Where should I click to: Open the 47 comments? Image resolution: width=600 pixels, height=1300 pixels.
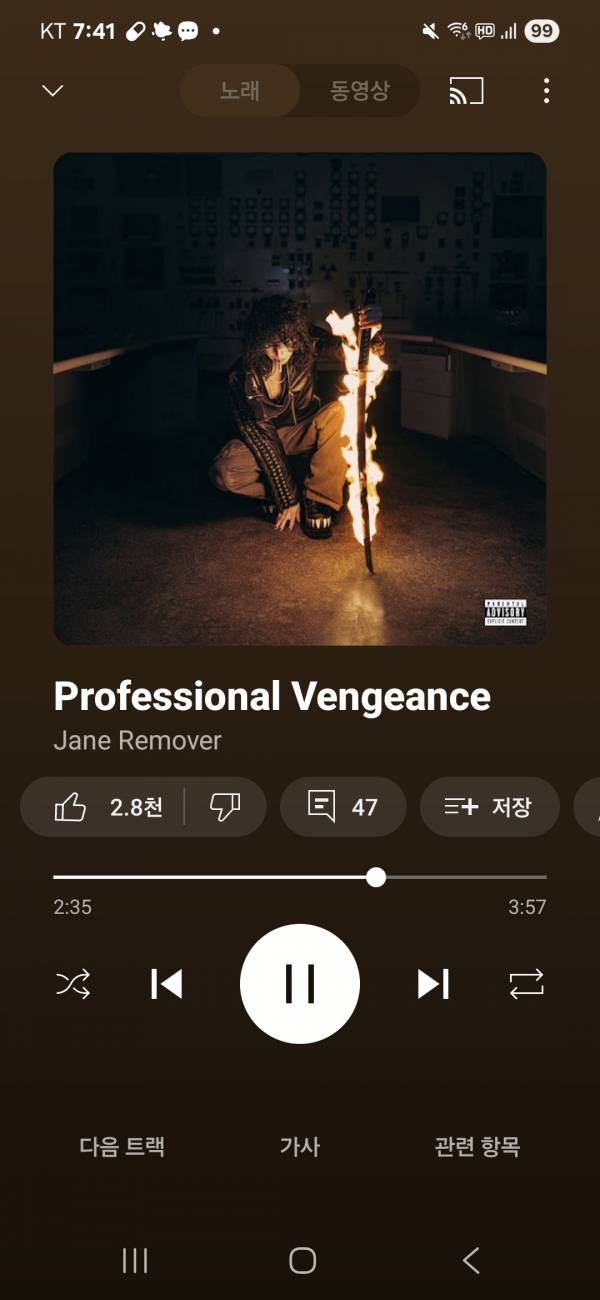(x=343, y=806)
